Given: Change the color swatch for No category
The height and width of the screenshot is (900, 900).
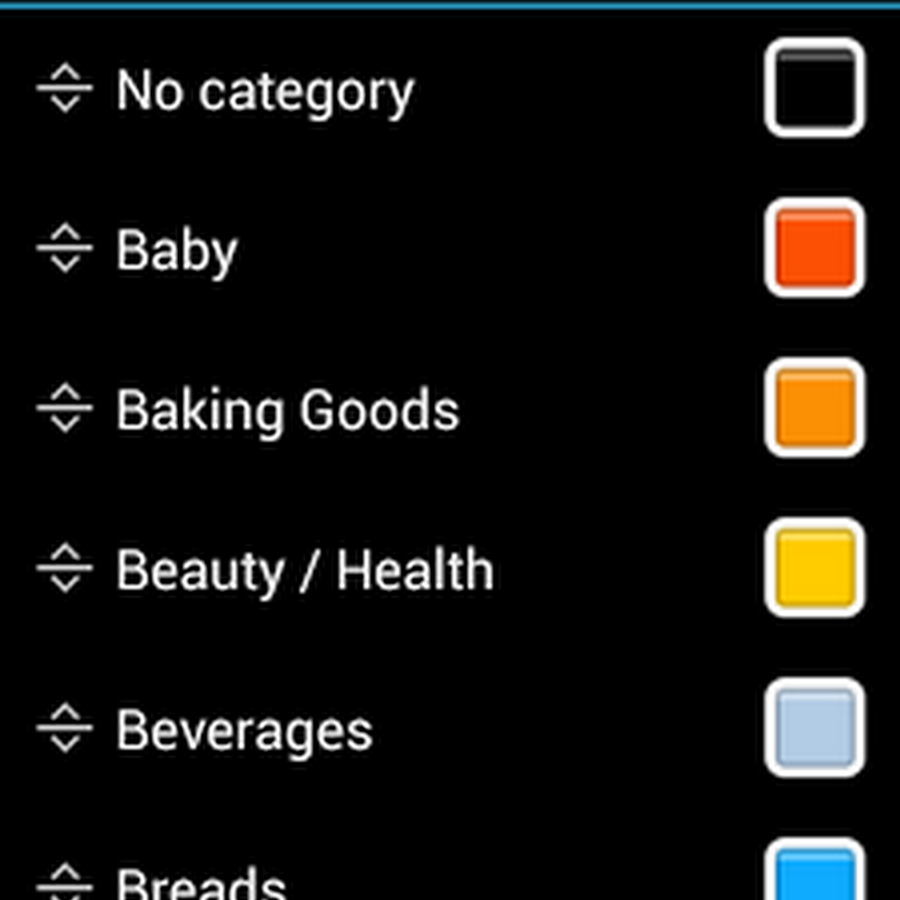Looking at the screenshot, I should coord(814,88).
